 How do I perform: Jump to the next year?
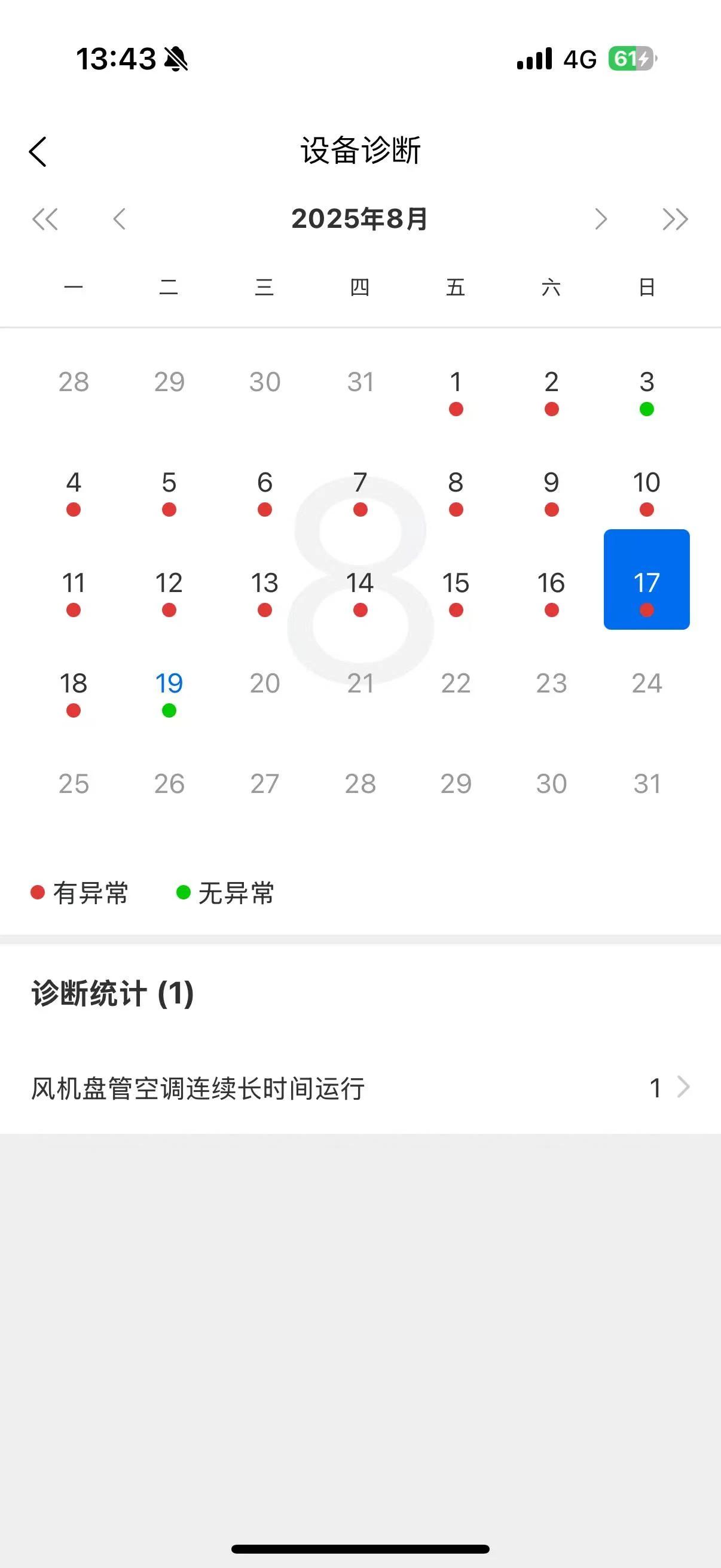coord(675,219)
